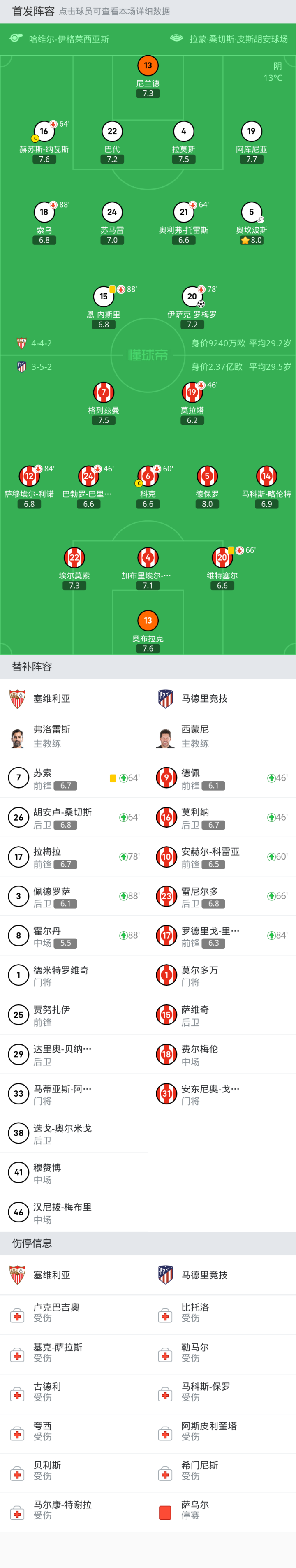View 埃尔莫索's match data
Screen dimensions: 296x1568
click(74, 558)
